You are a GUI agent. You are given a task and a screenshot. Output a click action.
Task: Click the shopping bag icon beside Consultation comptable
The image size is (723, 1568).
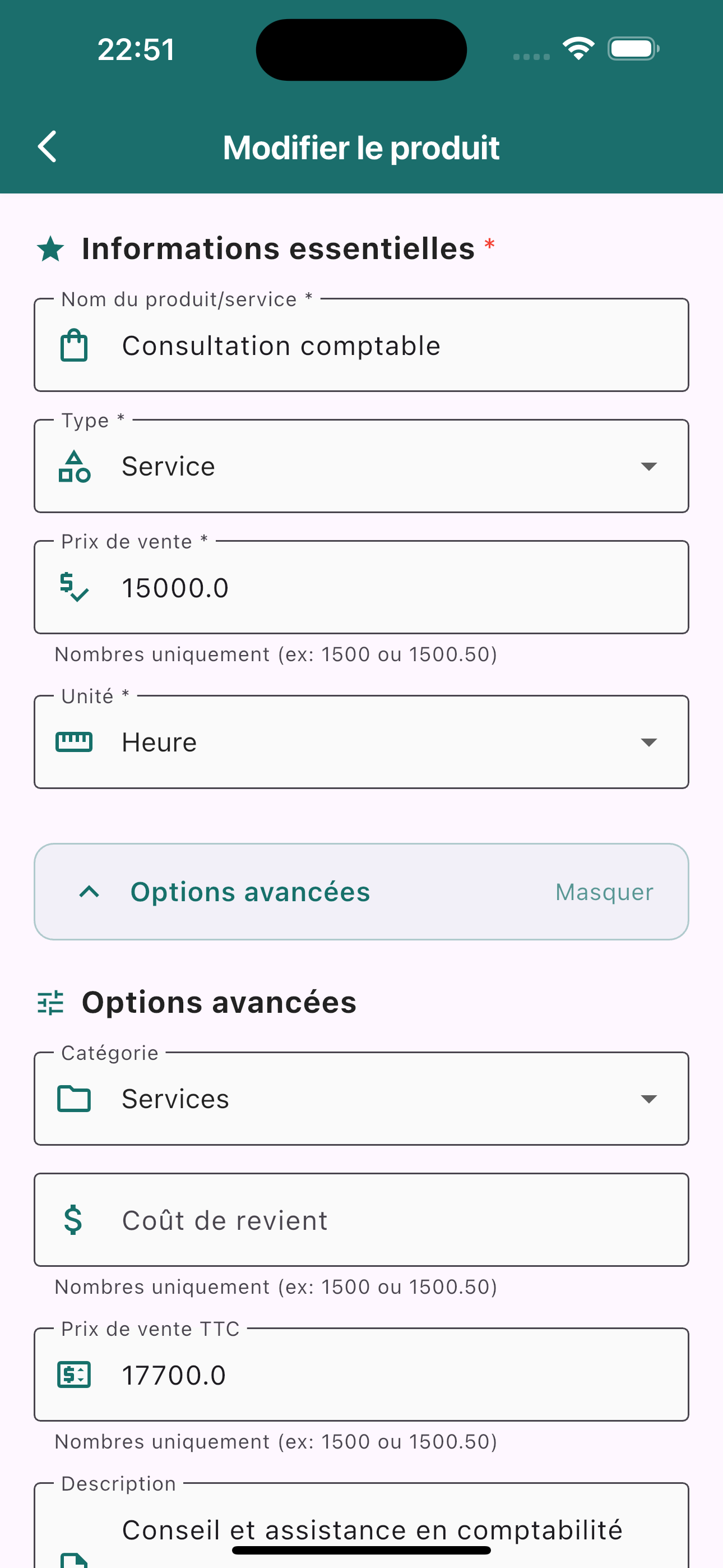click(73, 344)
